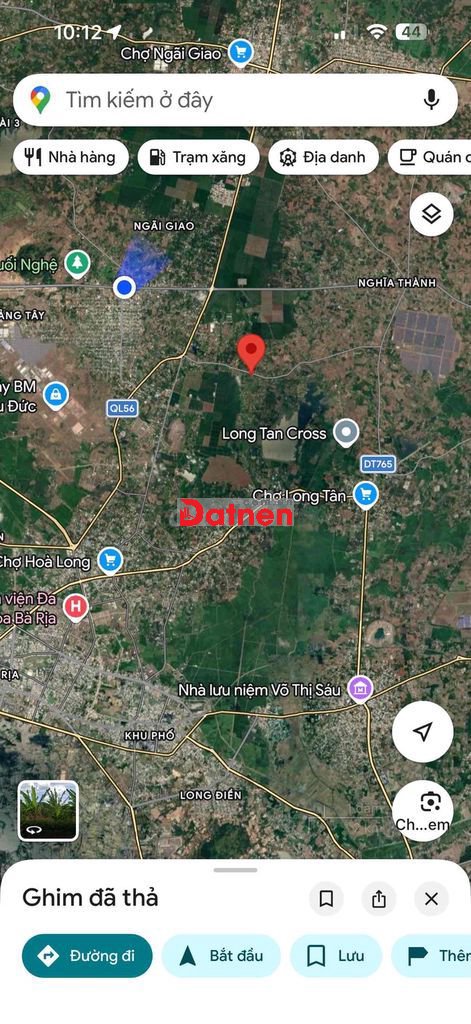
Task: Select the Long Tan Cross place marker
Action: pyautogui.click(x=346, y=432)
